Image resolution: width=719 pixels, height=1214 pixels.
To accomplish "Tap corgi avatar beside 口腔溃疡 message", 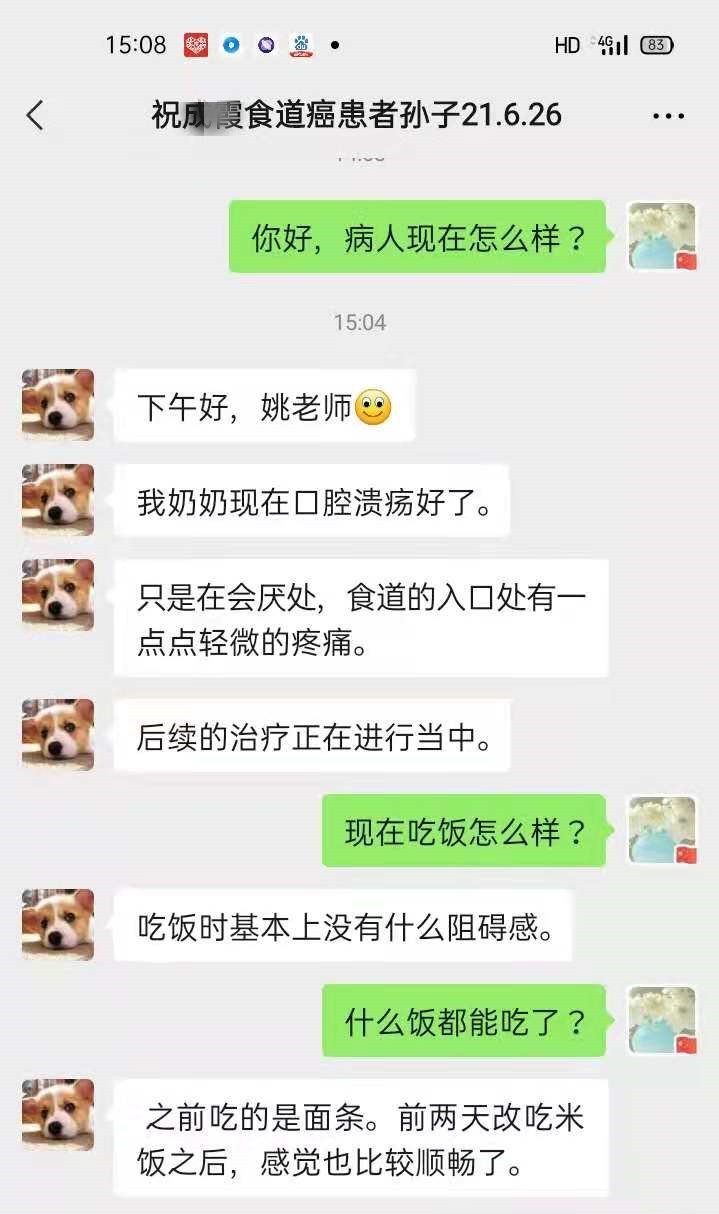I will click(x=58, y=500).
